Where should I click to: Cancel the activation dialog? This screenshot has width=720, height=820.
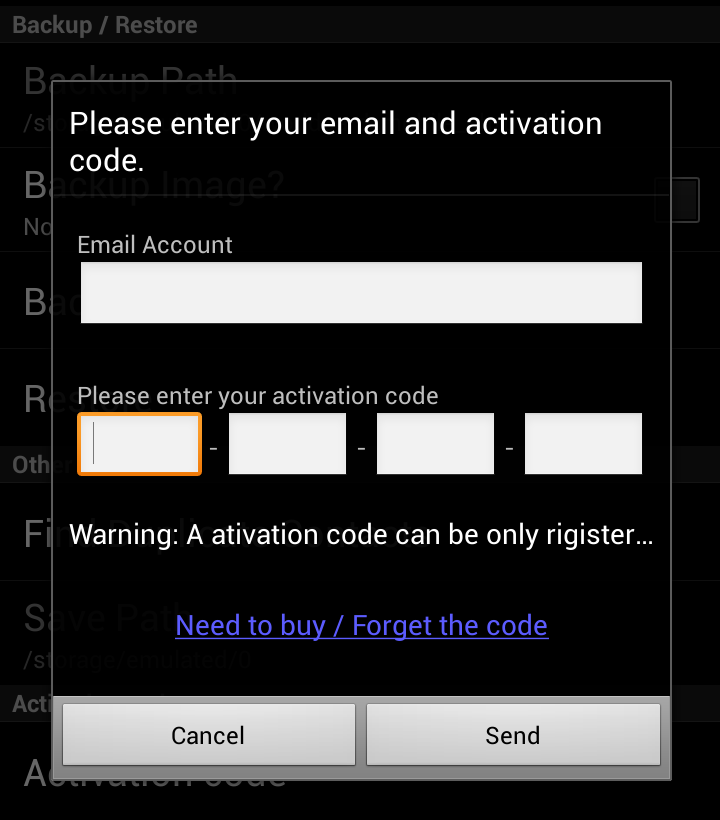(208, 735)
